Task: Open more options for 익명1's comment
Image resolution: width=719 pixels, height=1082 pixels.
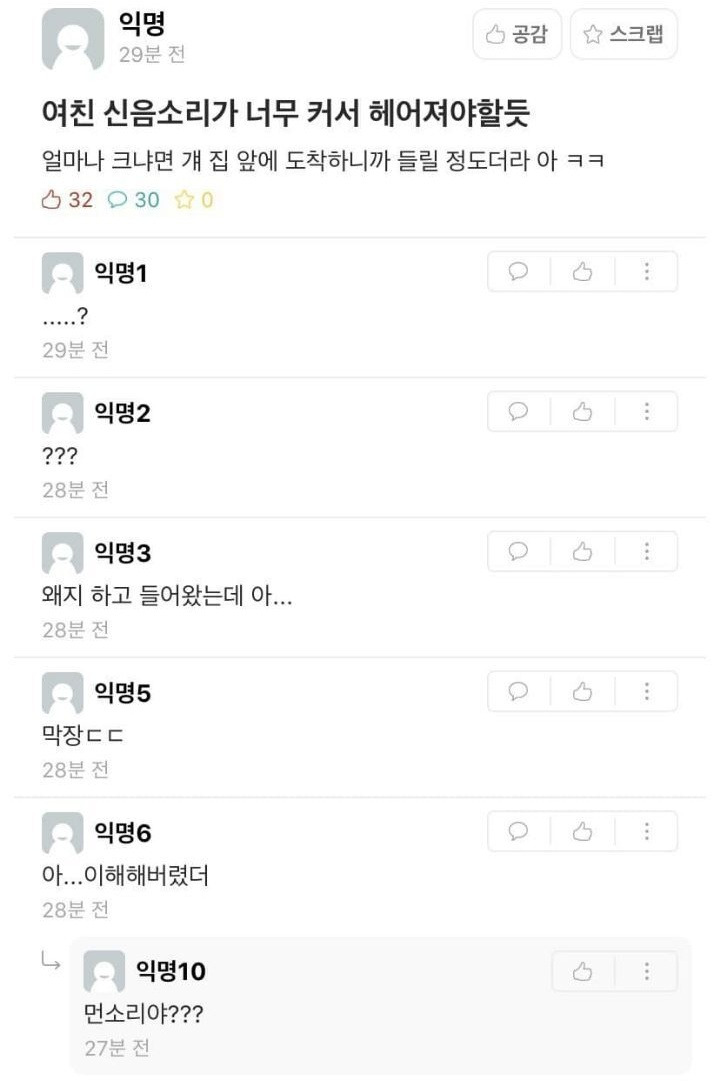Action: coord(646,272)
